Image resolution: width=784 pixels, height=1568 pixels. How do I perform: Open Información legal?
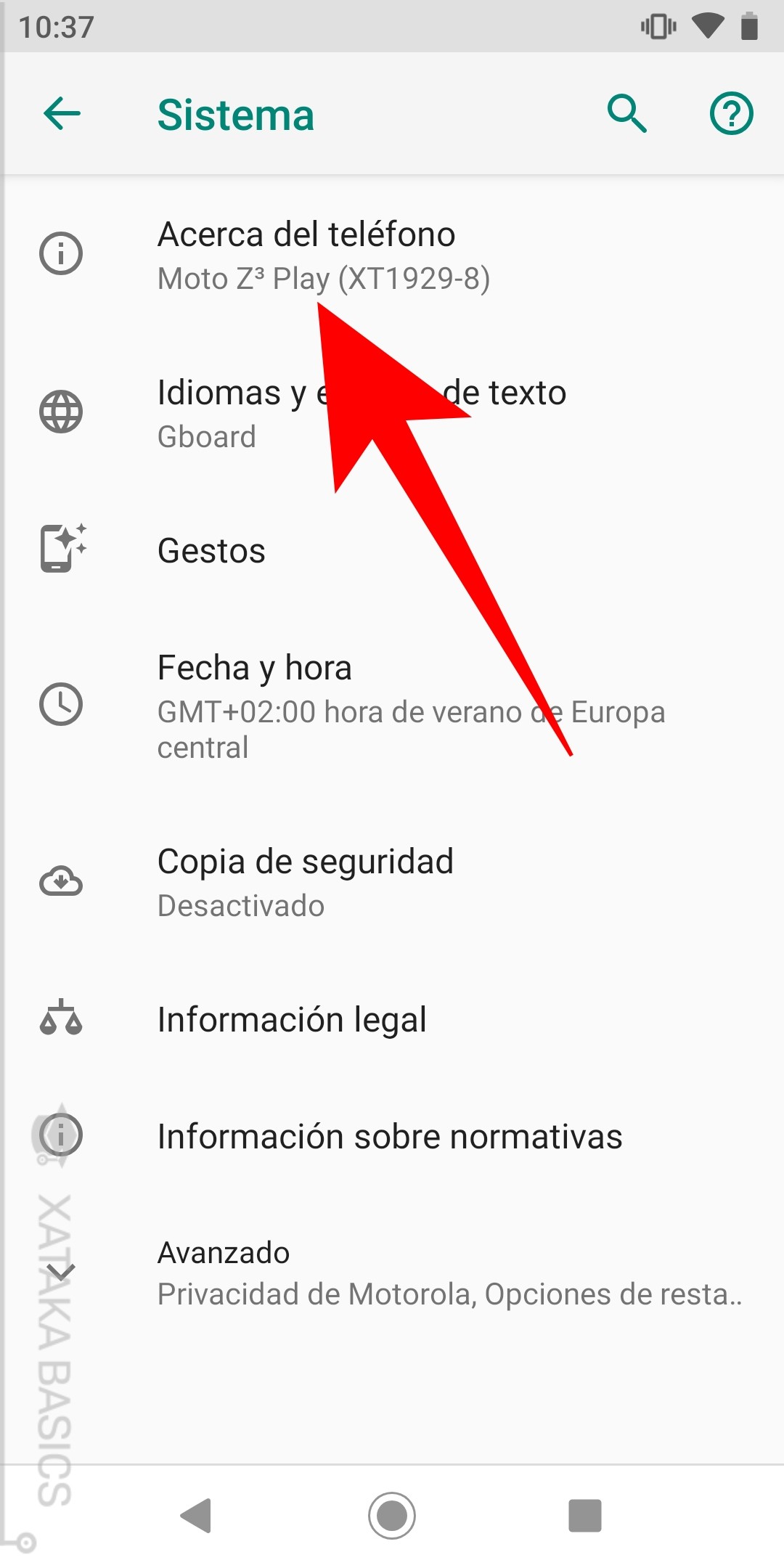tap(292, 1019)
